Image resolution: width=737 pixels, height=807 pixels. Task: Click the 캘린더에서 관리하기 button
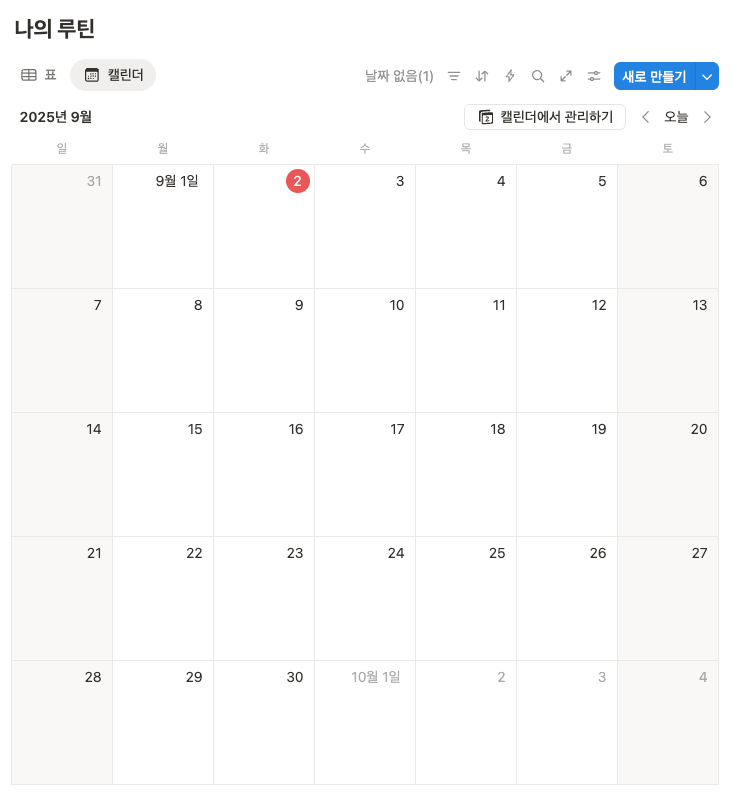[x=544, y=116]
